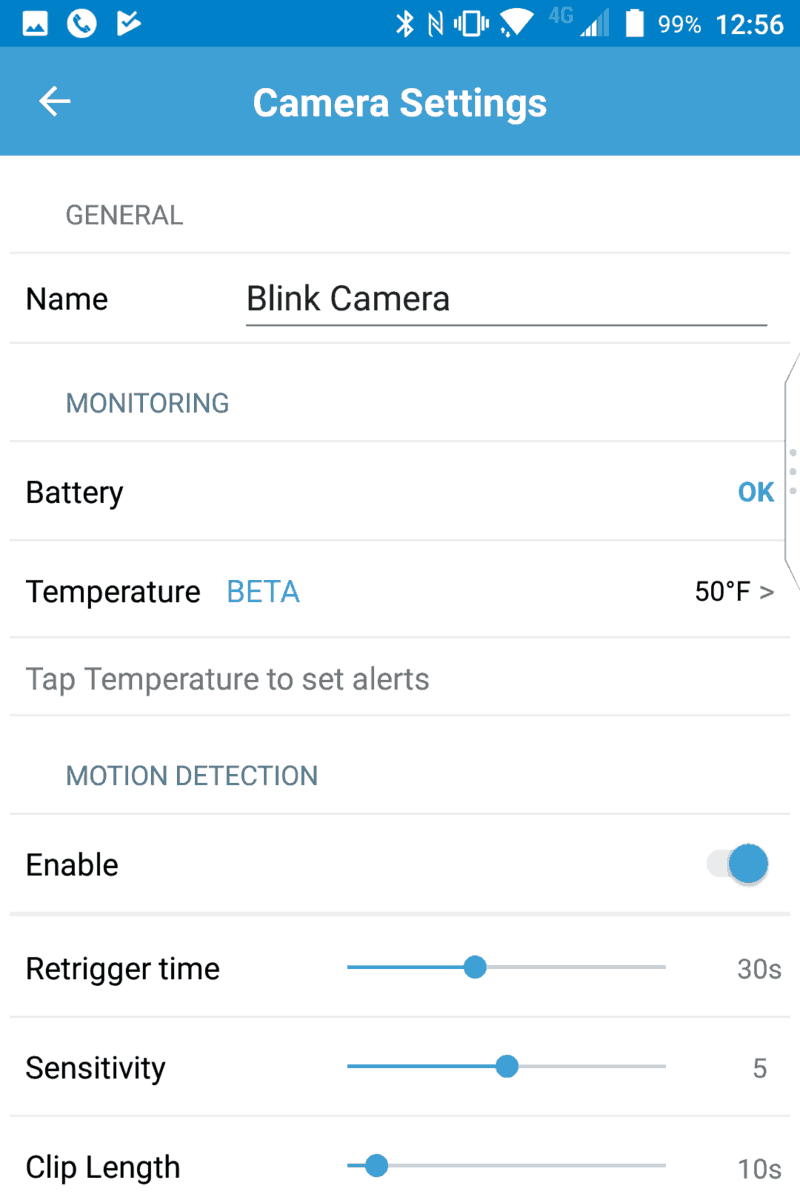This screenshot has height=1200, width=800.
Task: Tap the Retrigger time slider
Action: click(476, 968)
